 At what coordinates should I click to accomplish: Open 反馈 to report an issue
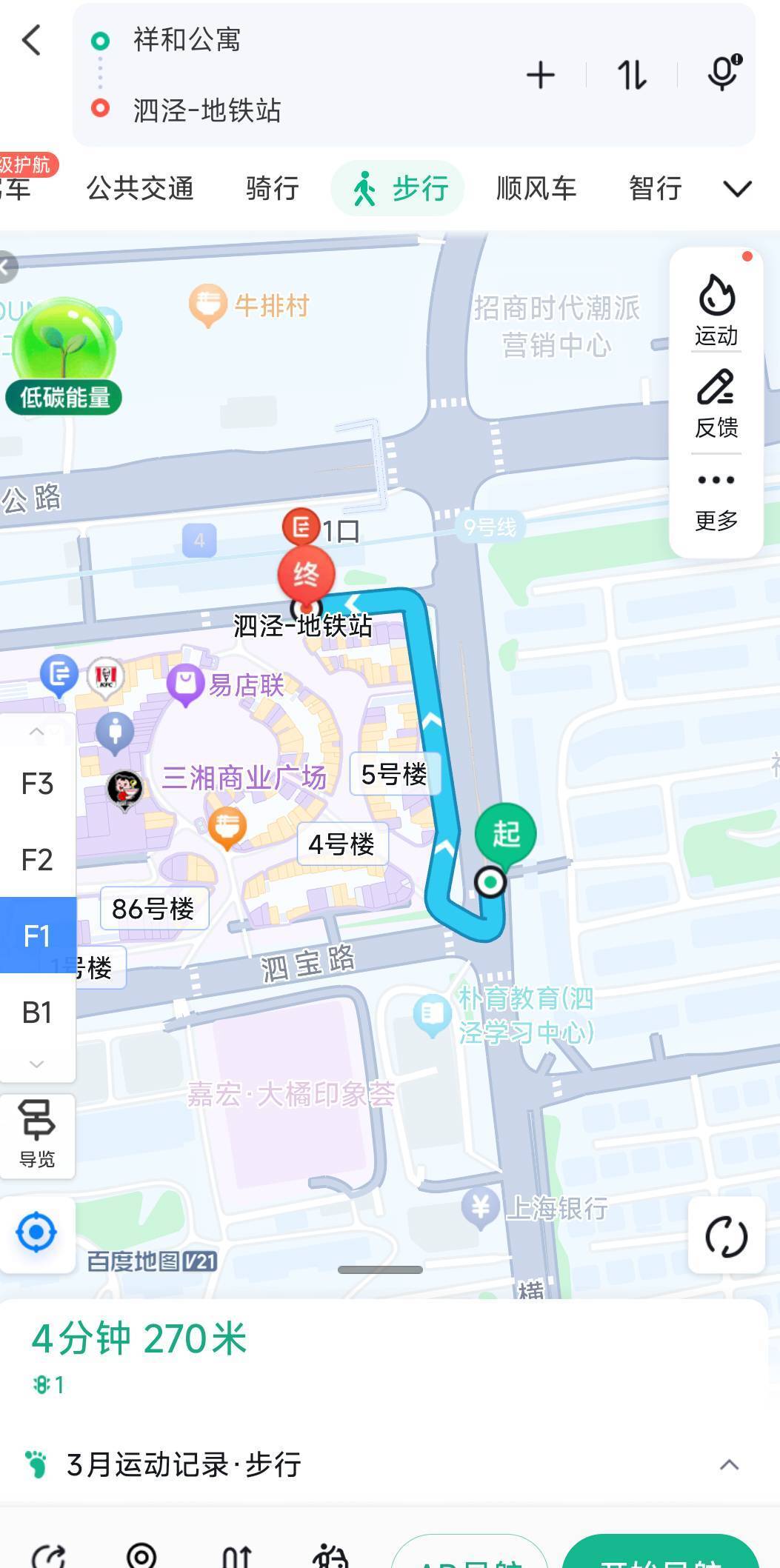716,404
